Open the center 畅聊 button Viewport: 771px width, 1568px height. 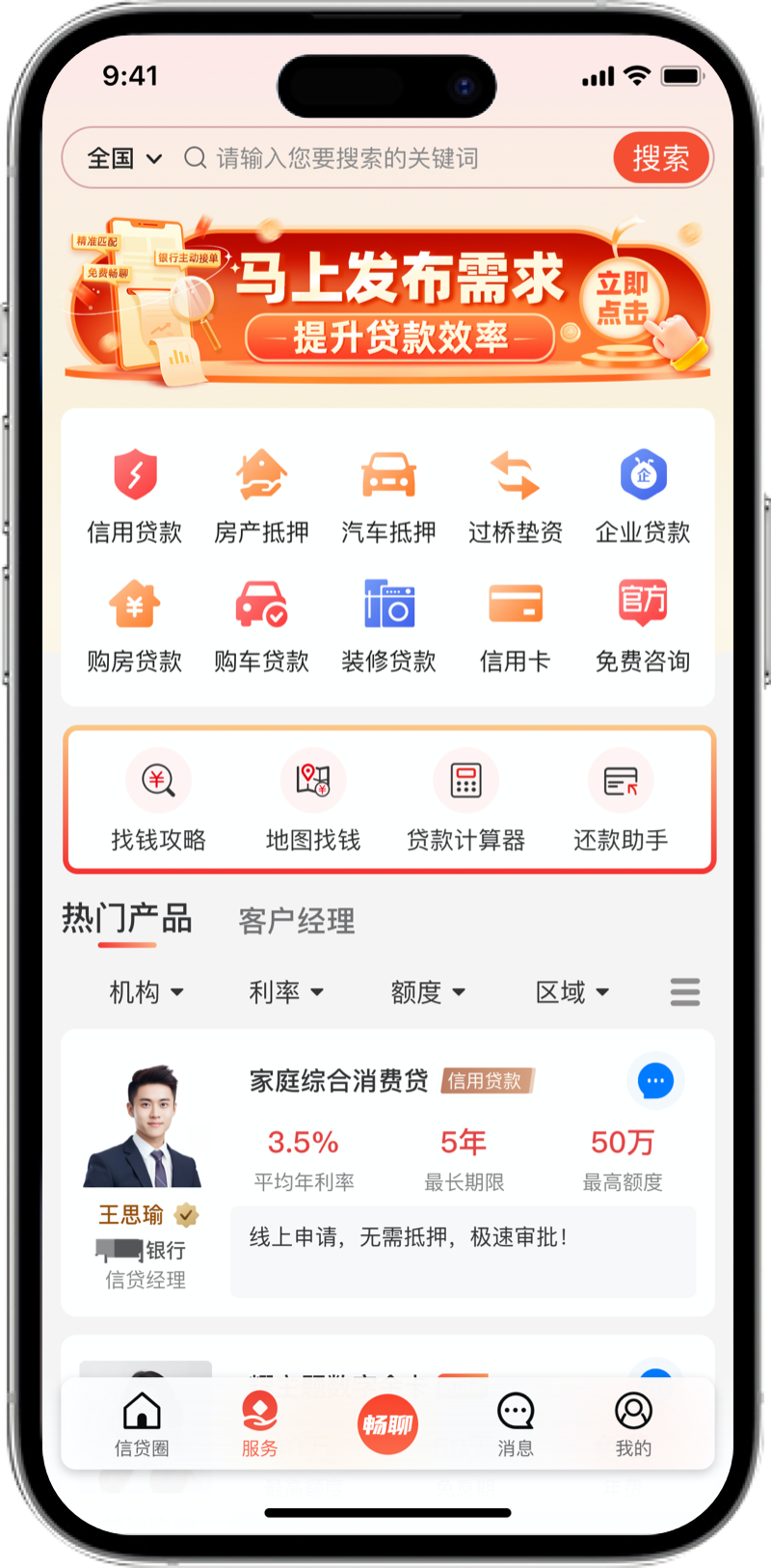[x=387, y=1424]
